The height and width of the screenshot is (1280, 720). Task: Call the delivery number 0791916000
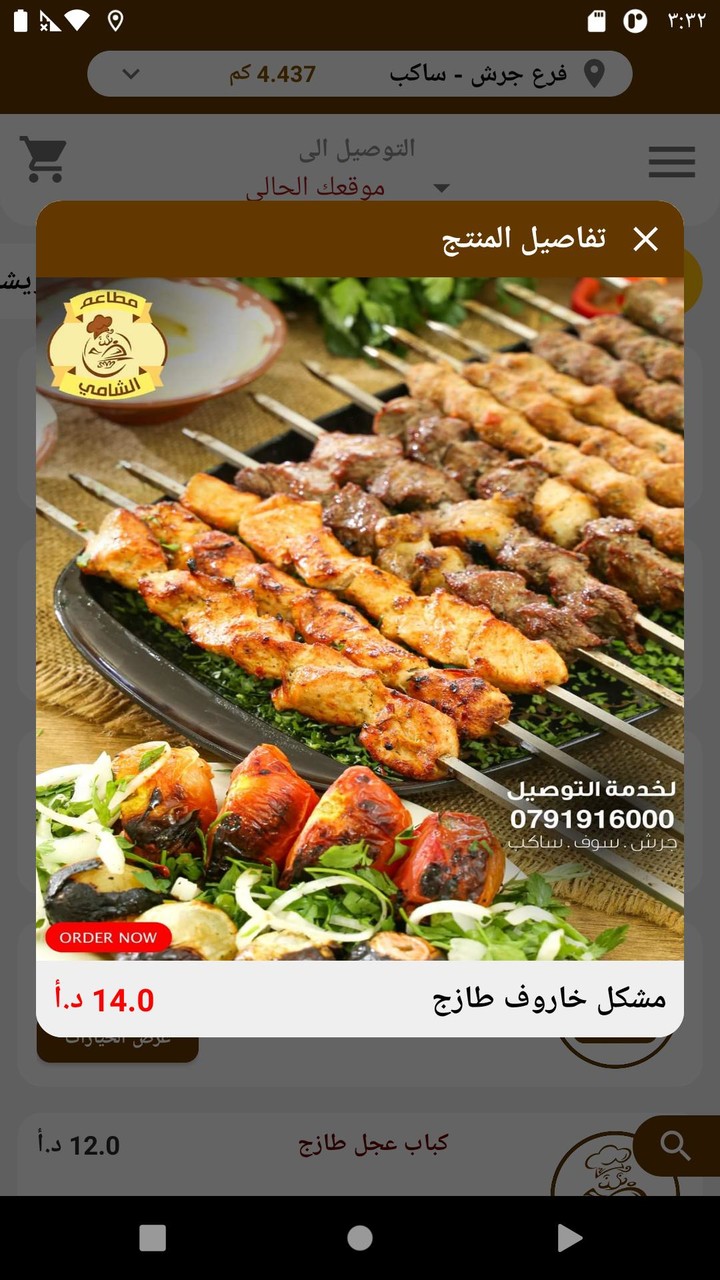pyautogui.click(x=591, y=818)
